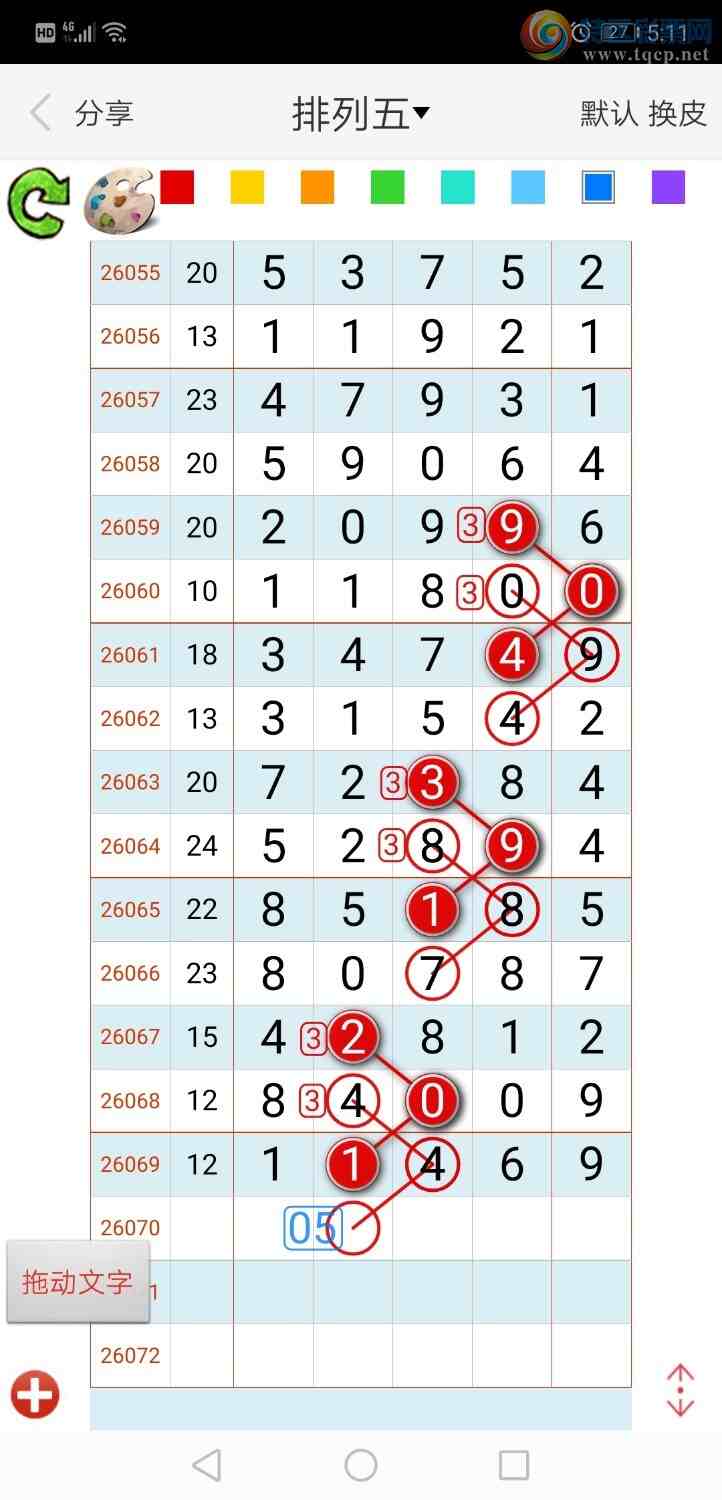Tap the red up-down arrows icon

click(680, 1390)
